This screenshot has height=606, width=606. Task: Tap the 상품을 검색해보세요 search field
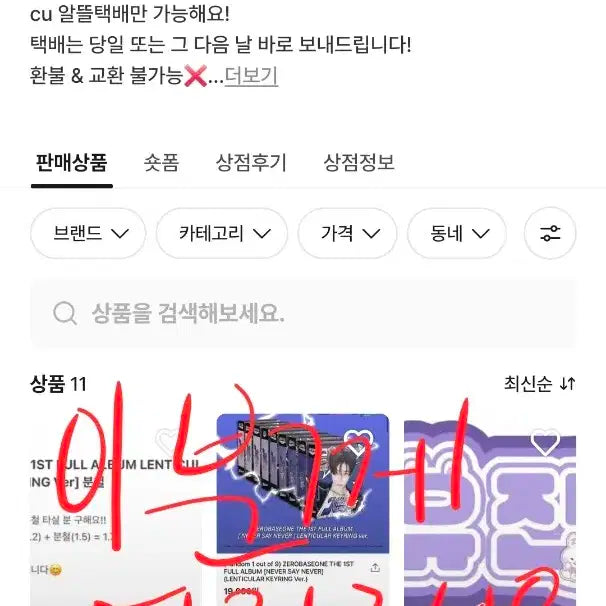point(303,313)
